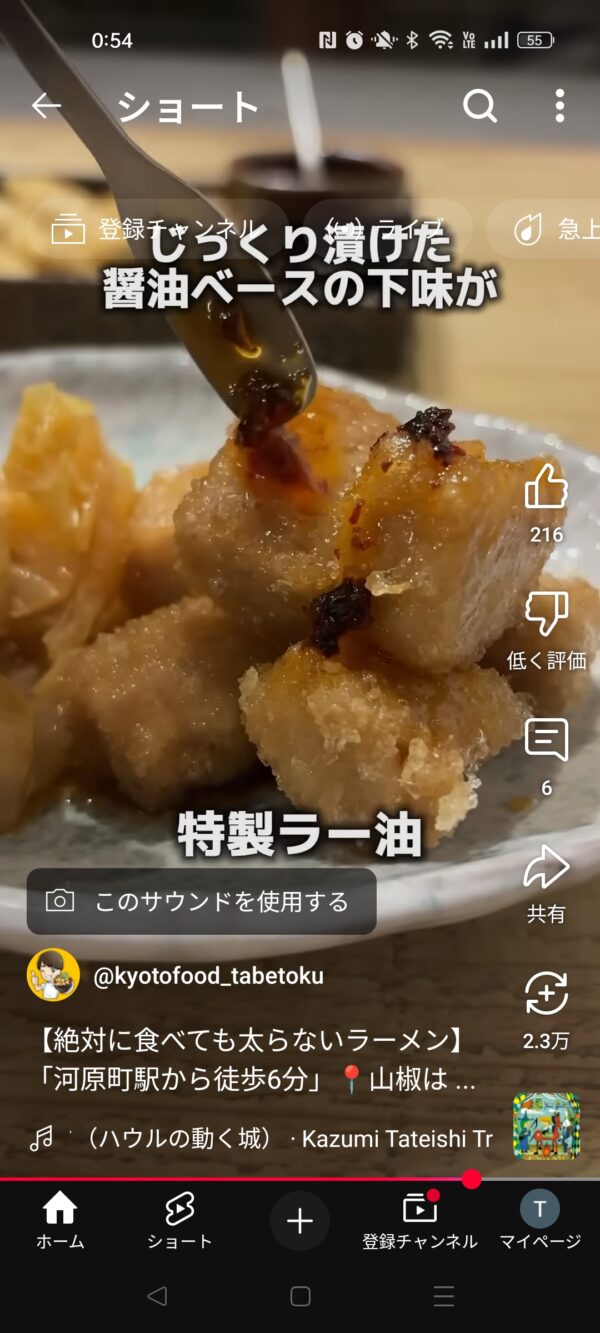Viewport: 600px width, 1333px height.
Task: Open the comments on this Short
Action: coord(546,741)
